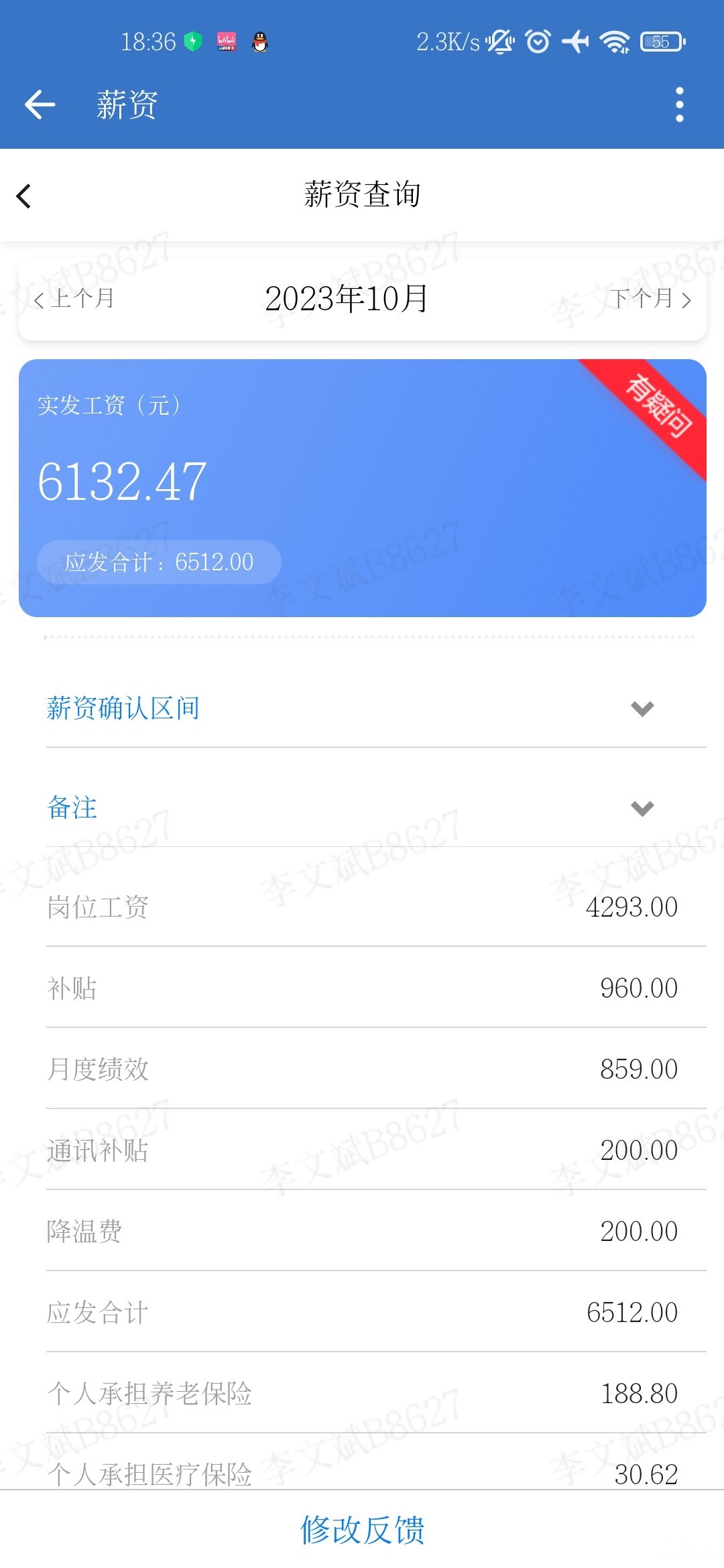Tap the back chevron beside 薪资查询
This screenshot has width=724, height=1568.
[x=23, y=196]
